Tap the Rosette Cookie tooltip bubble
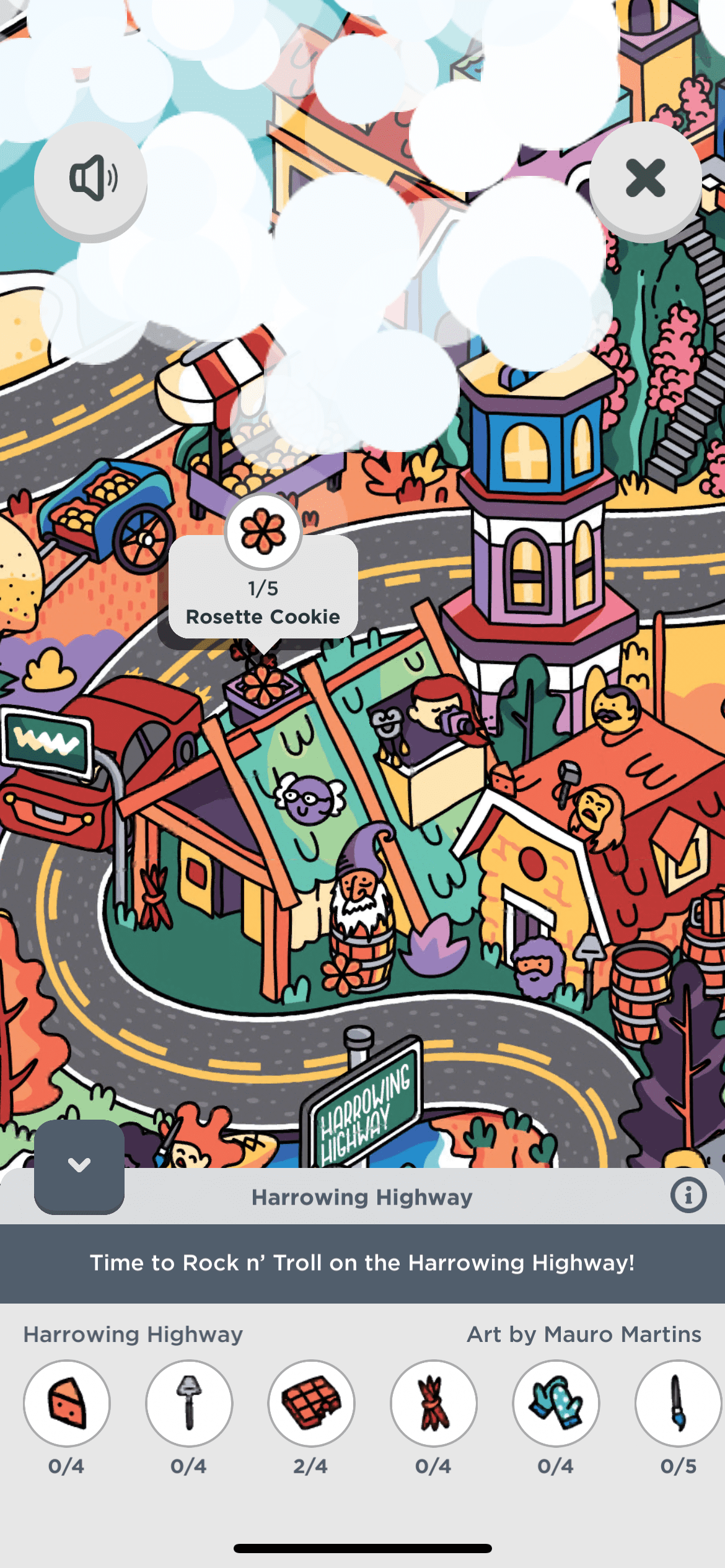The width and height of the screenshot is (725, 1568). click(263, 588)
